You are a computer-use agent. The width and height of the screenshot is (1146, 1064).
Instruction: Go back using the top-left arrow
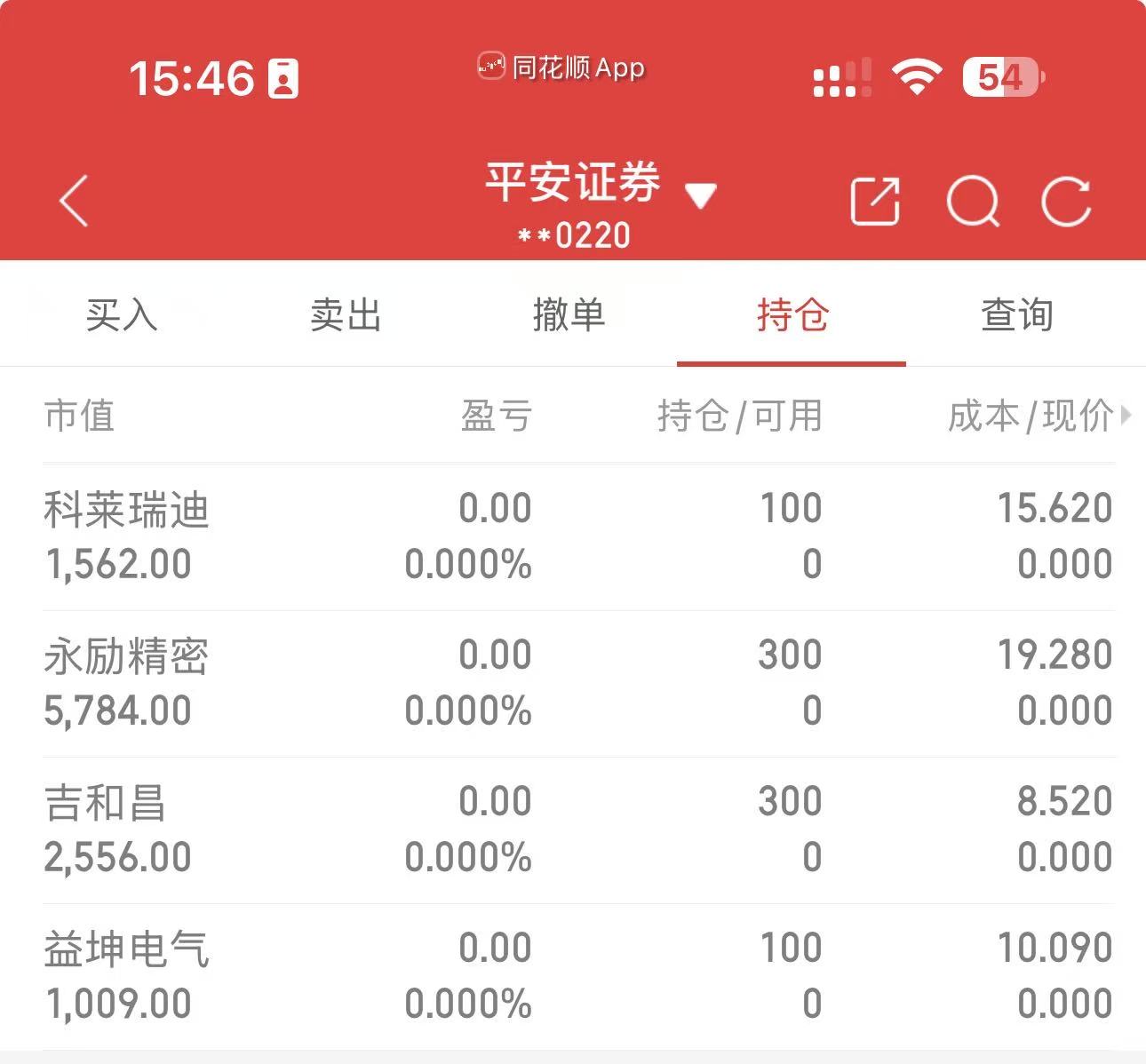point(74,201)
